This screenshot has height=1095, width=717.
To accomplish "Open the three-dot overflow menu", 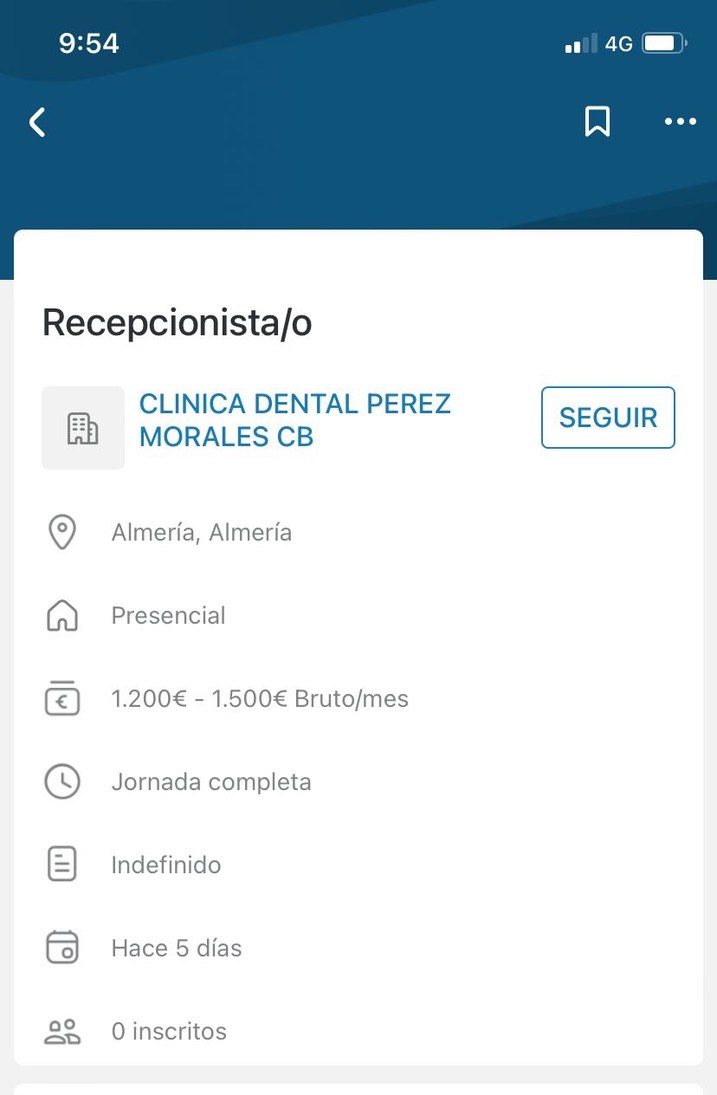I will (x=680, y=122).
